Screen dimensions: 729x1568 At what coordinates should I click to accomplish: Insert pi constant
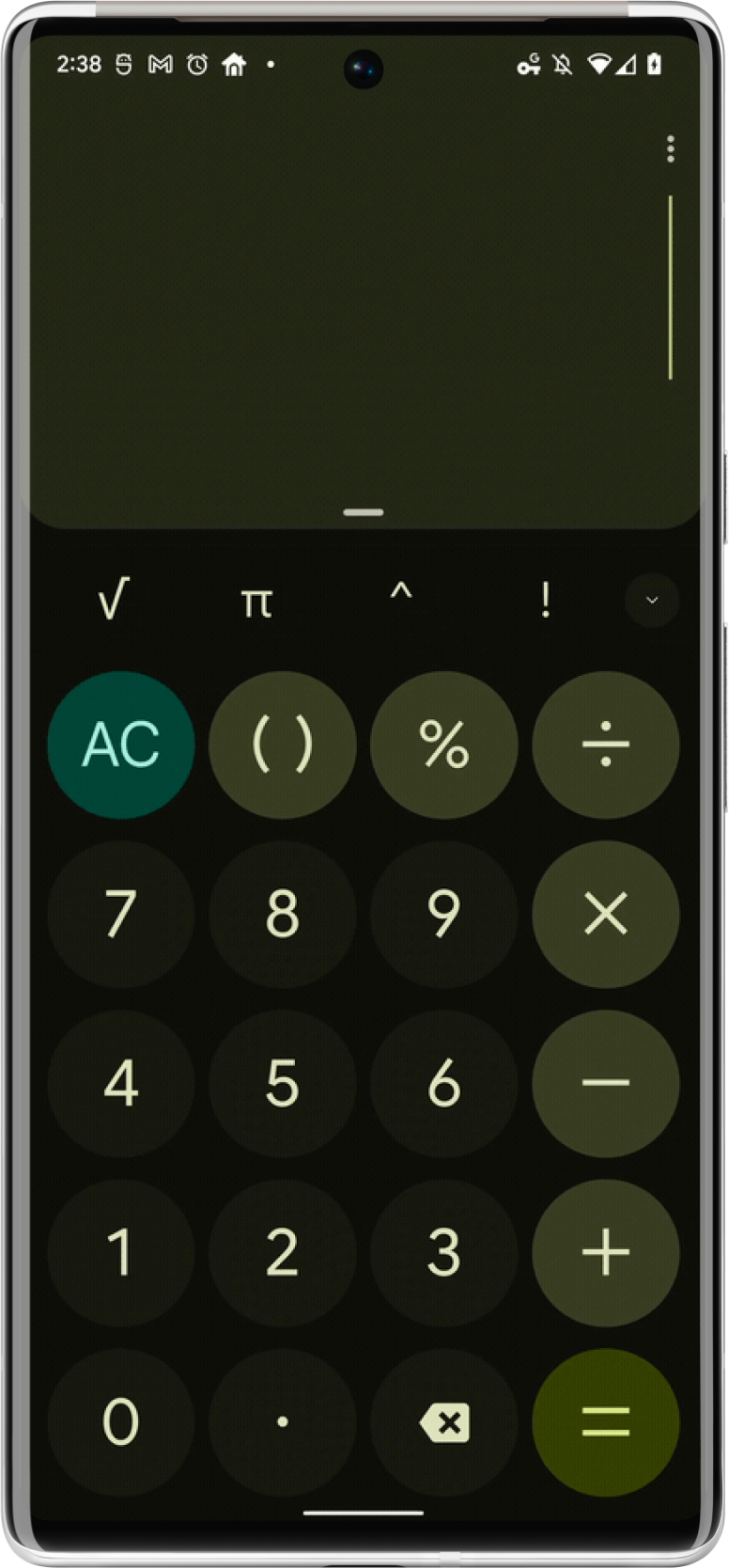click(x=256, y=600)
